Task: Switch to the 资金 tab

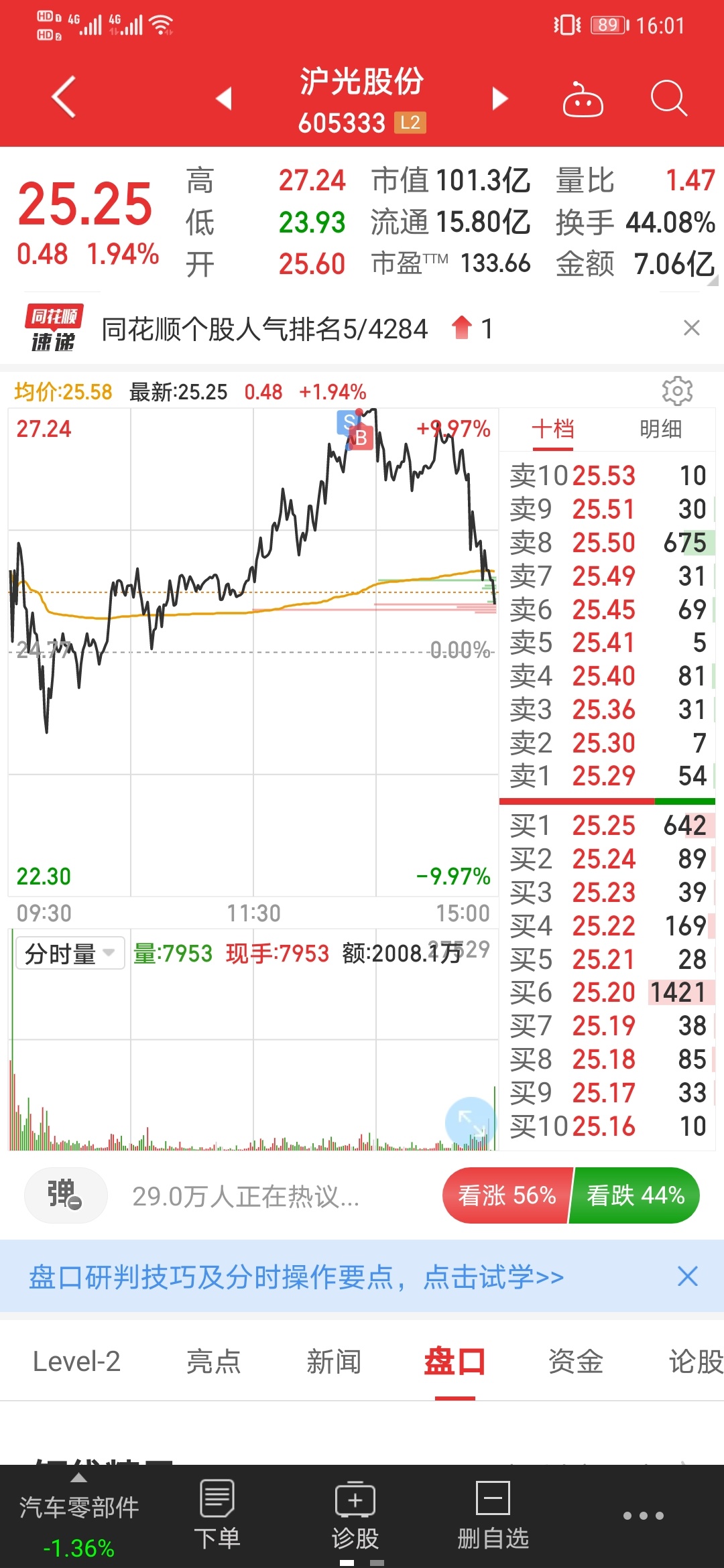Action: pyautogui.click(x=575, y=1362)
